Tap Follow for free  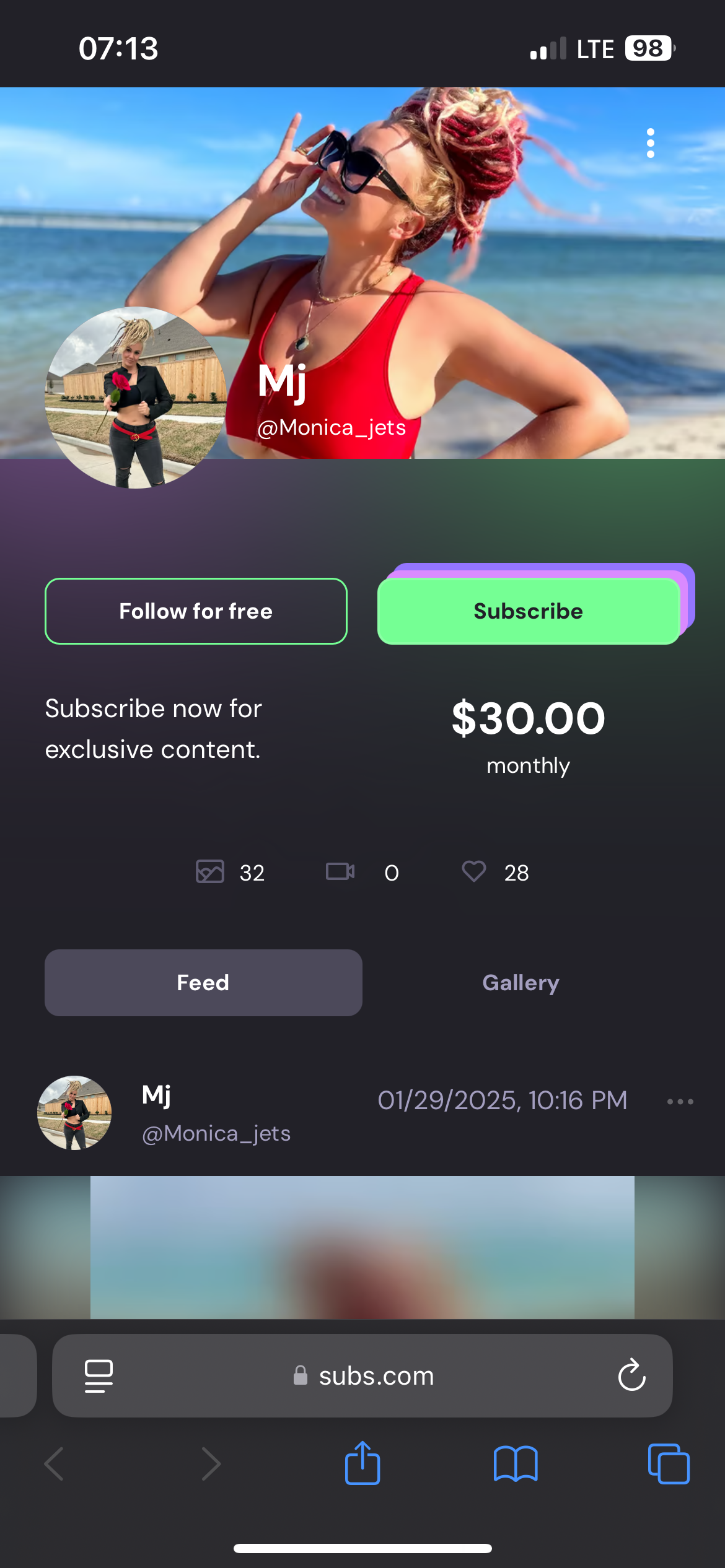[196, 611]
